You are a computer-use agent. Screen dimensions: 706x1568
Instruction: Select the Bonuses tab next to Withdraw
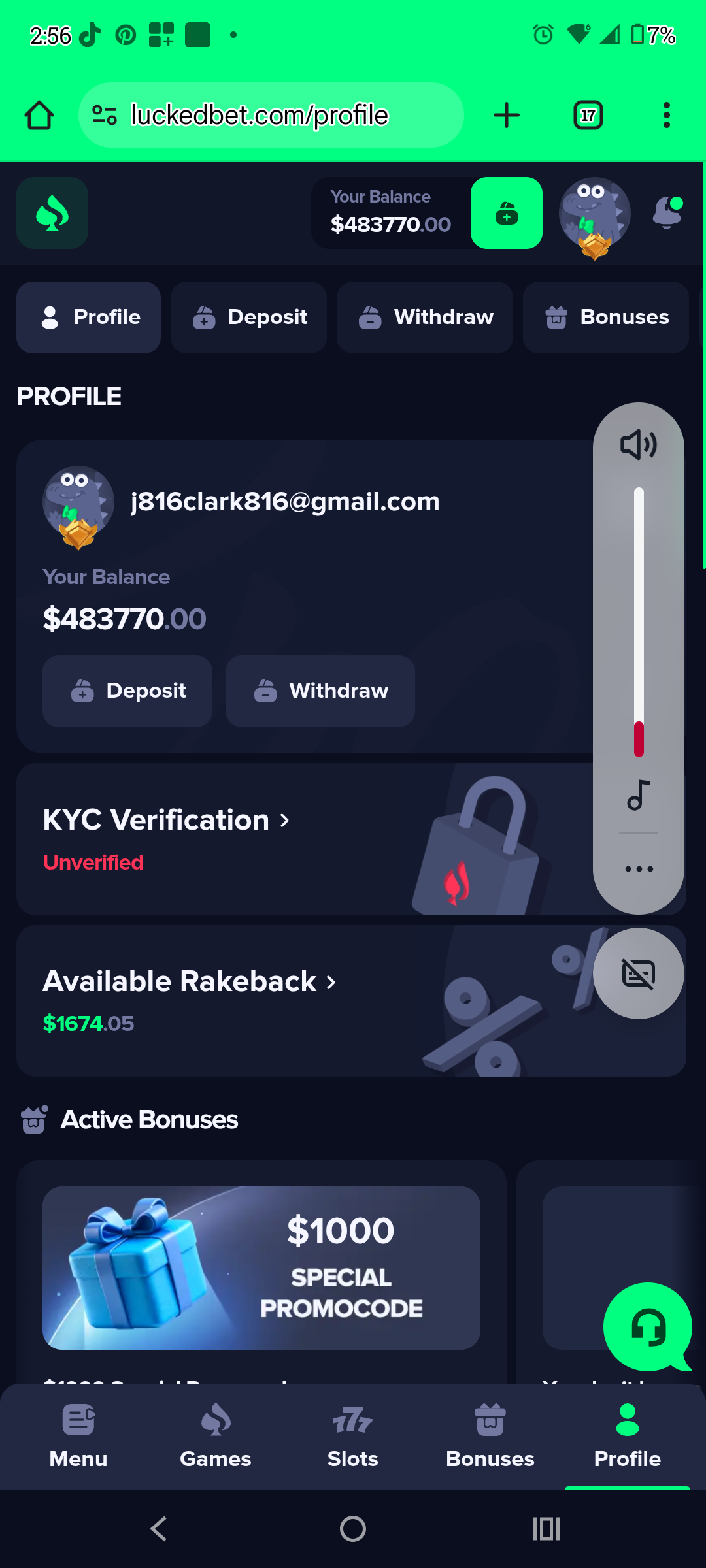pos(605,318)
